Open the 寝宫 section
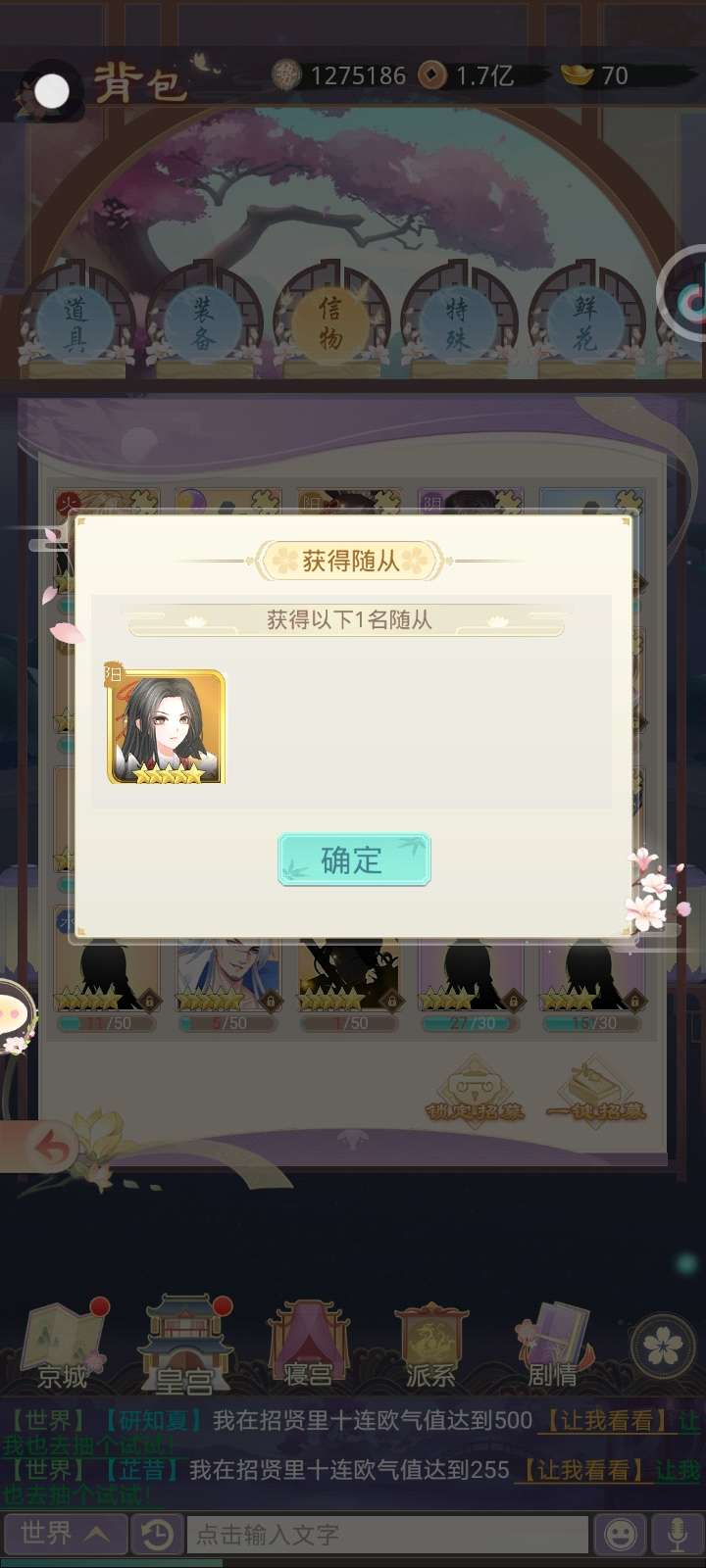 308,1347
